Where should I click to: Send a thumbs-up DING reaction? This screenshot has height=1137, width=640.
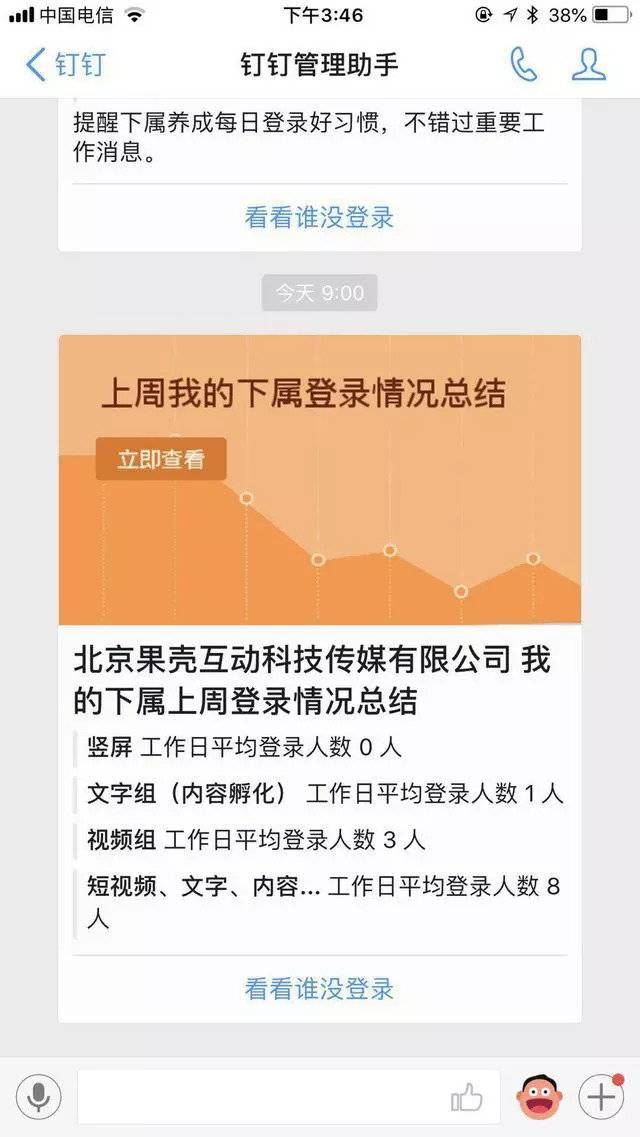466,1098
